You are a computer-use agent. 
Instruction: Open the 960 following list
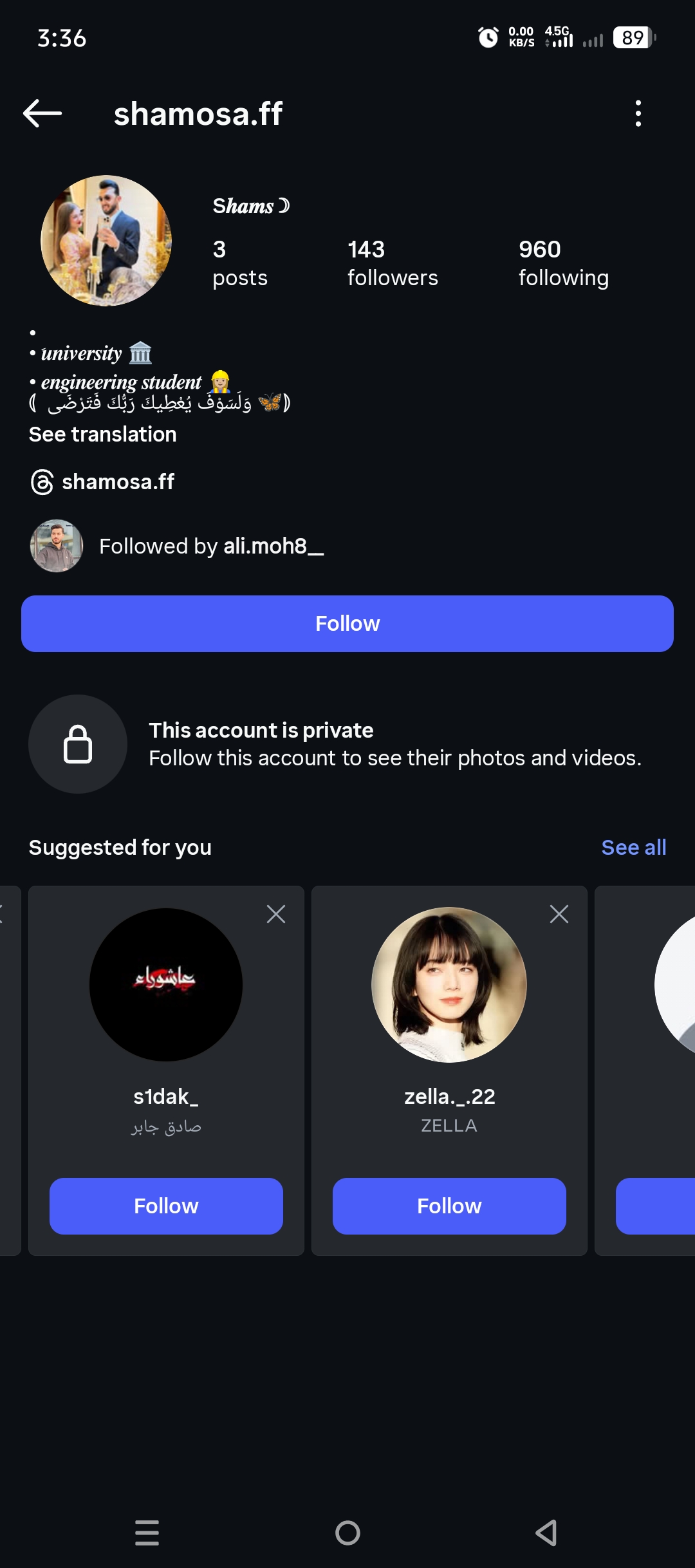[563, 263]
